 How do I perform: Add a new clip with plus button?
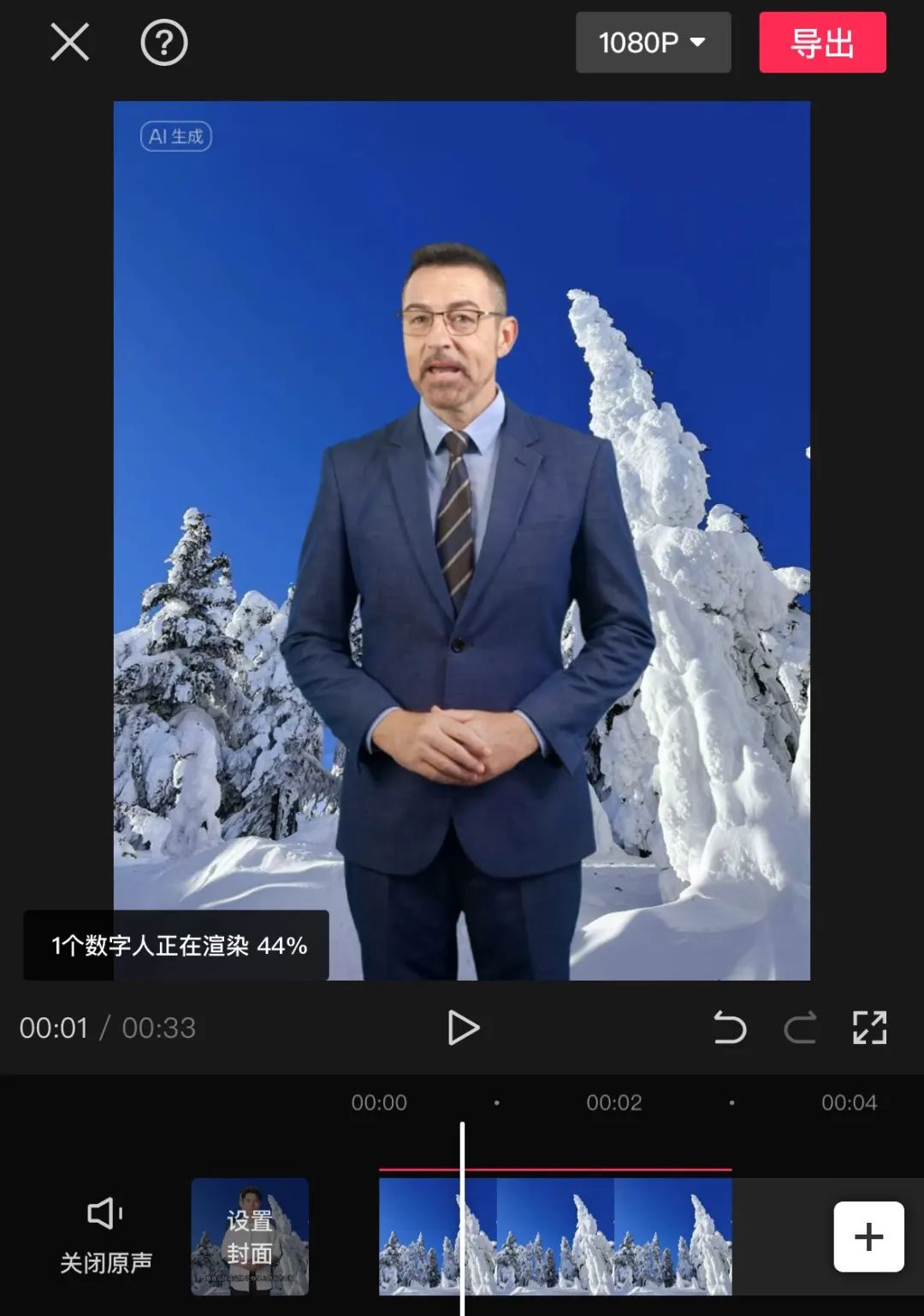868,1236
